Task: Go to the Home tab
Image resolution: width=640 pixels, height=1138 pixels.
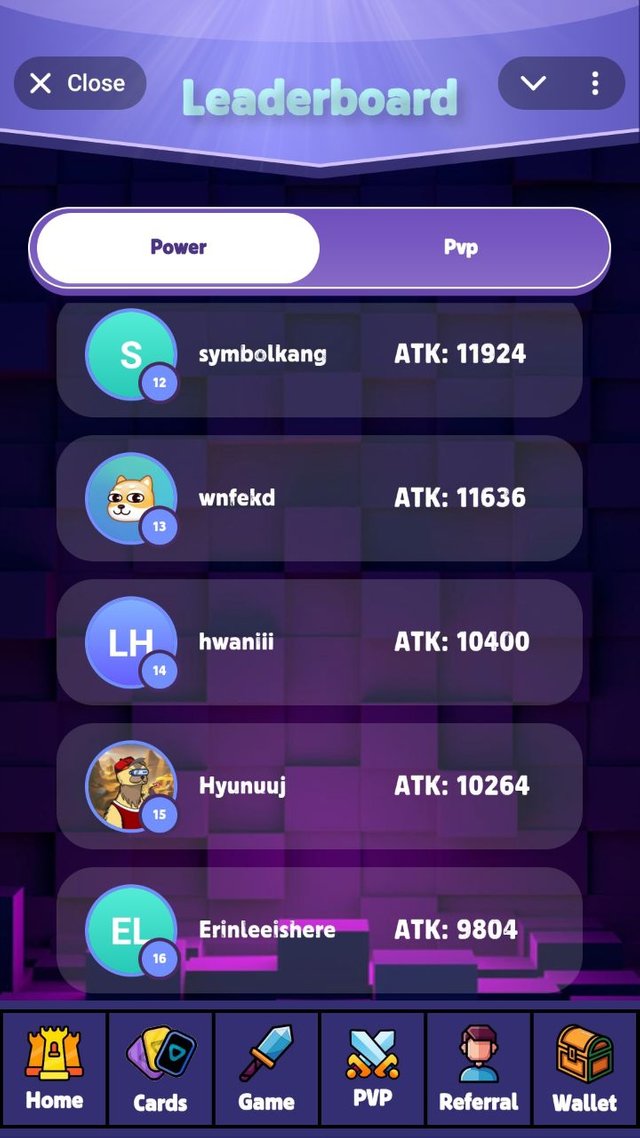Action: click(54, 1068)
